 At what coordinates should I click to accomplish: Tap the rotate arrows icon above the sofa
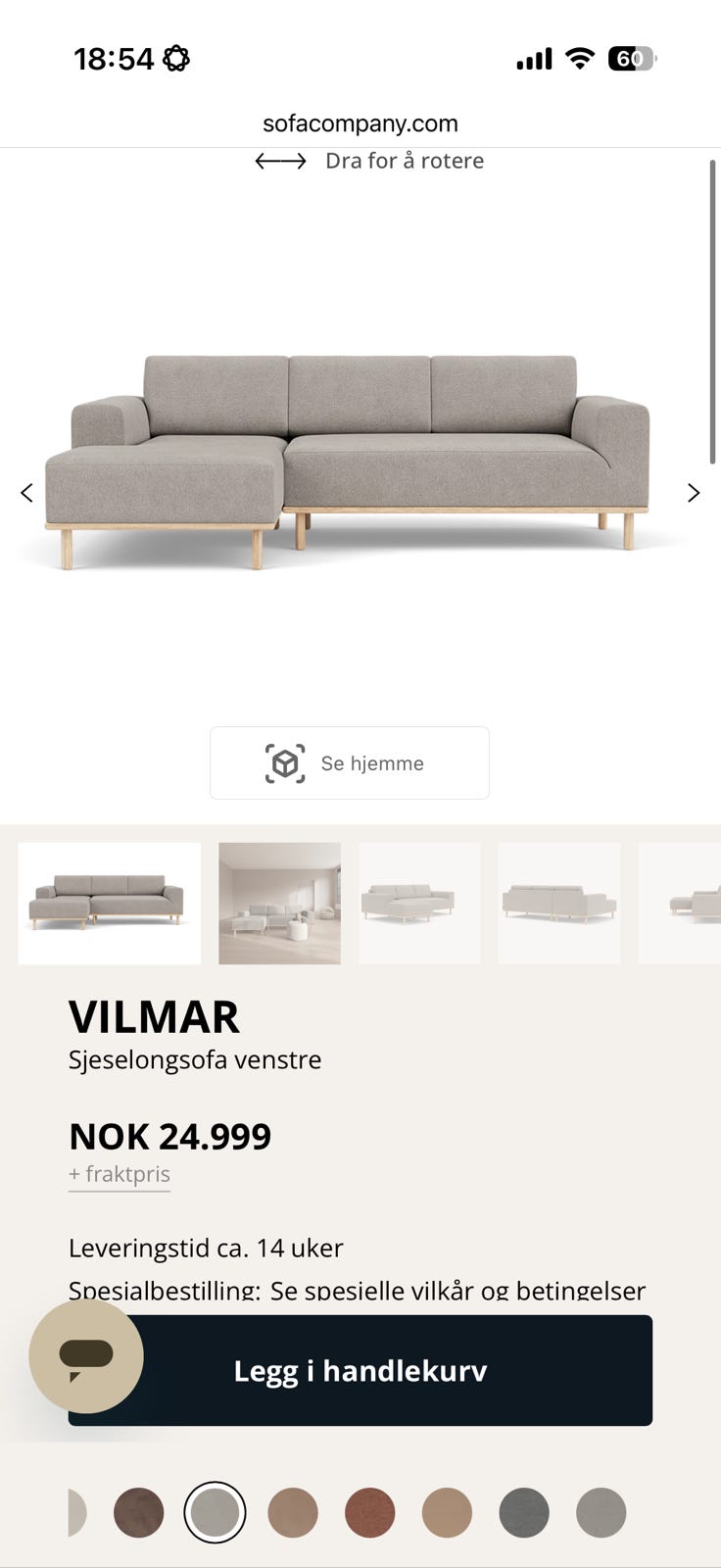282,161
